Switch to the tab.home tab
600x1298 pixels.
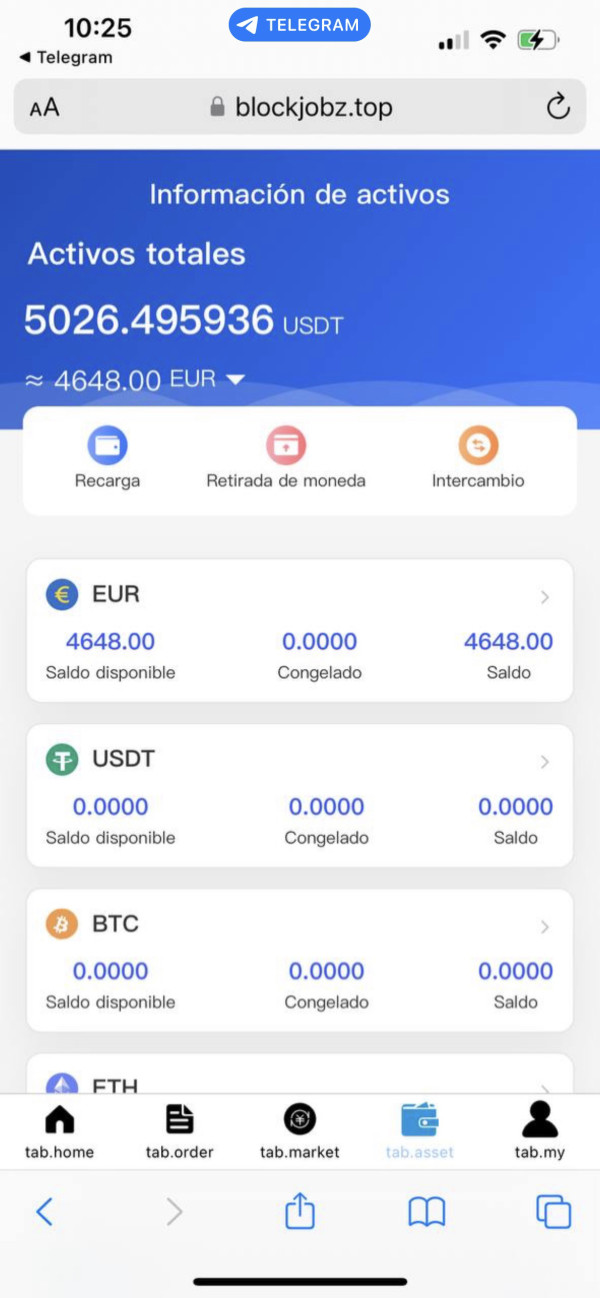60,1132
